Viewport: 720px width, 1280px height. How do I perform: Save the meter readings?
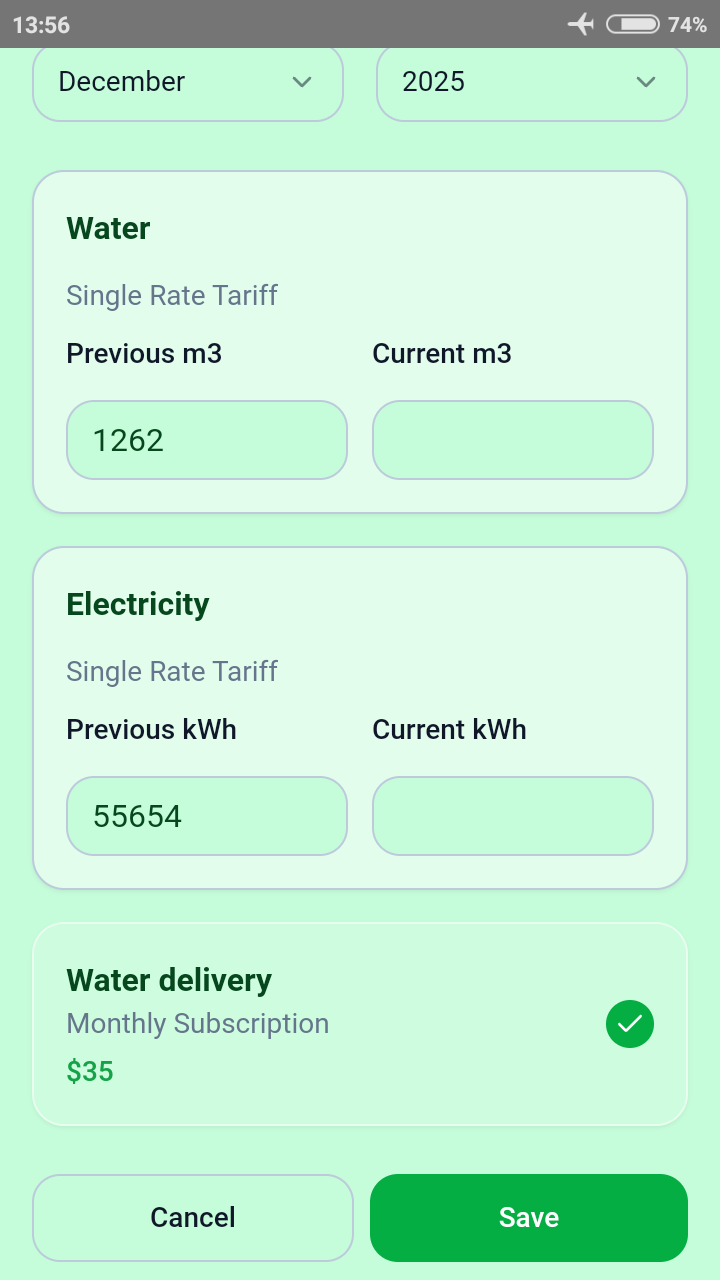coord(528,1217)
